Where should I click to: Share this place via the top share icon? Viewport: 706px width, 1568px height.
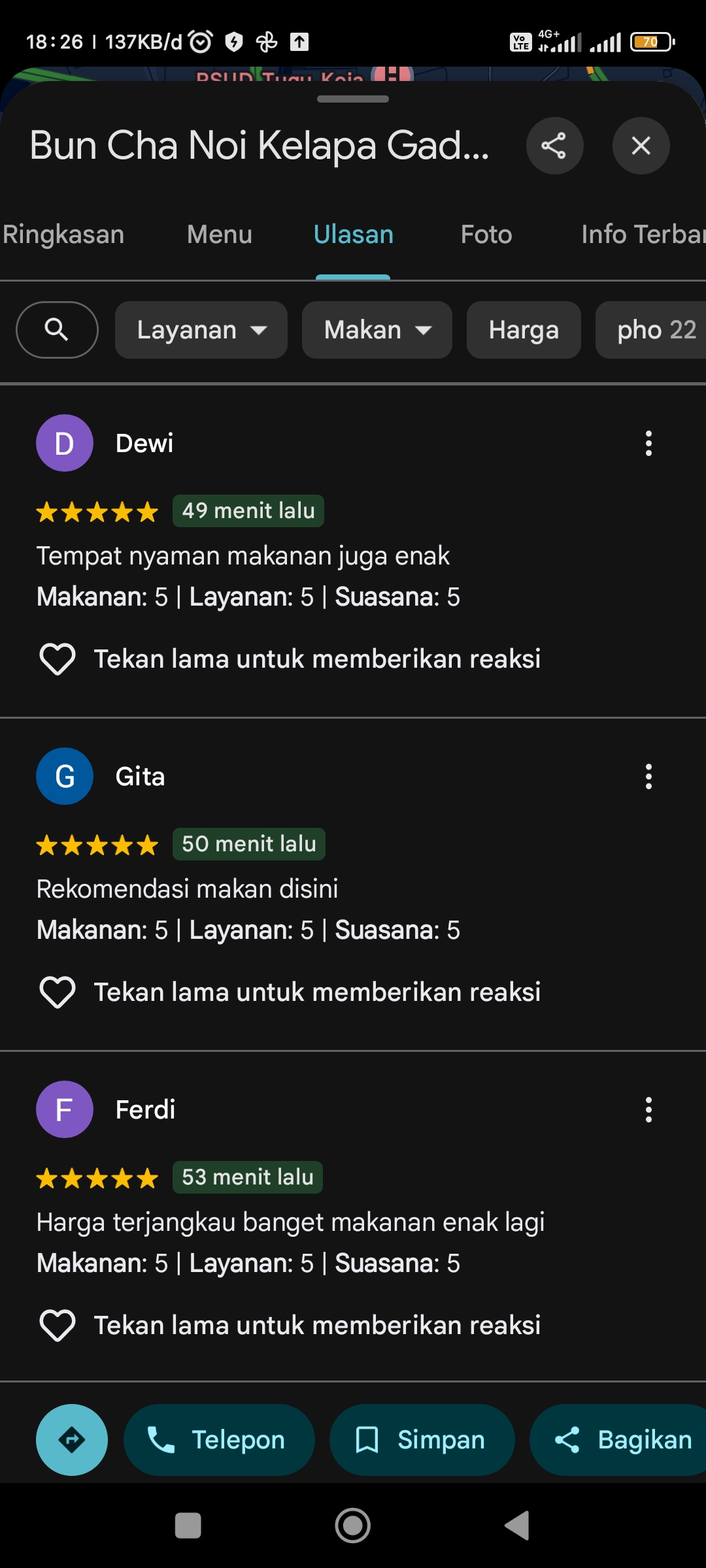[x=554, y=146]
